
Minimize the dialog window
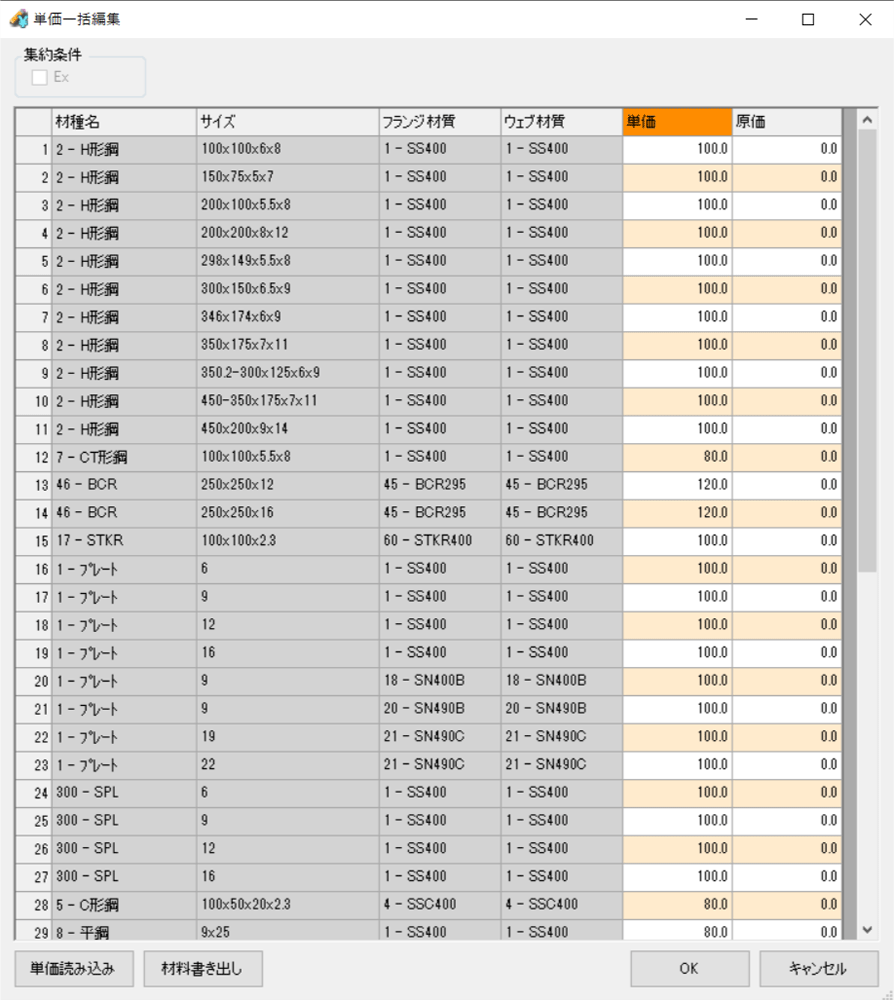tap(751, 19)
